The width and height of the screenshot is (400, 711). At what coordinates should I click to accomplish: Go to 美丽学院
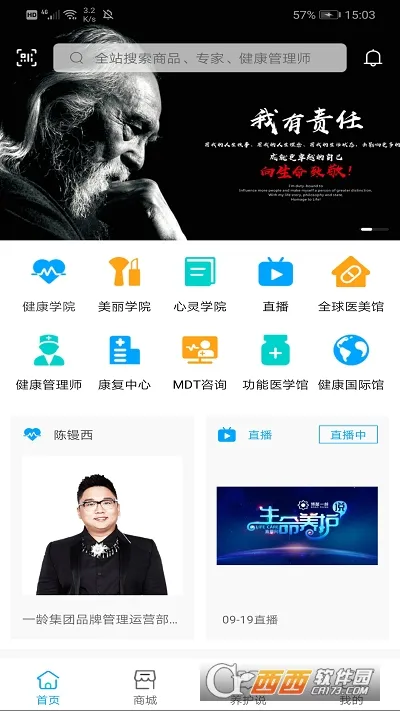tap(124, 284)
